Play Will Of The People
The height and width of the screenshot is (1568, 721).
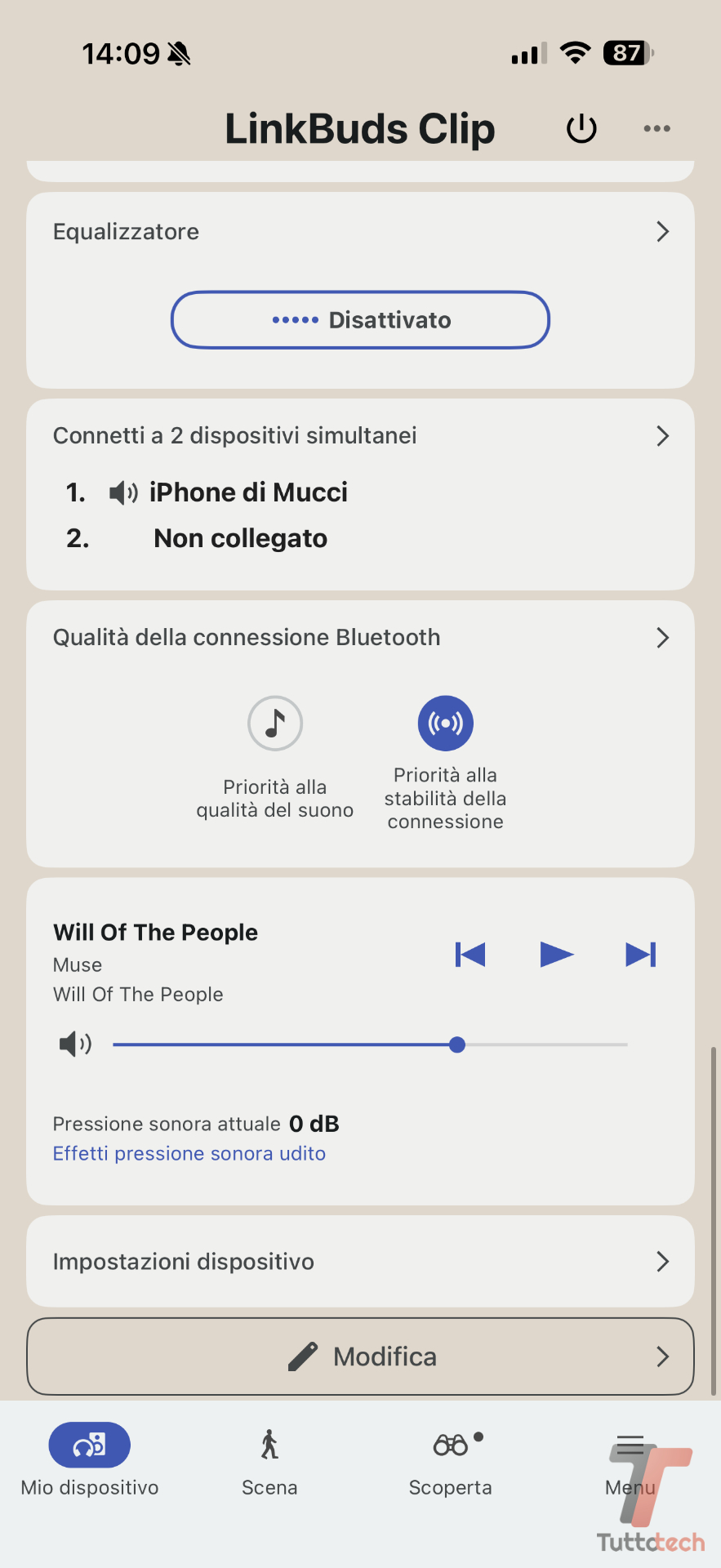[x=557, y=954]
